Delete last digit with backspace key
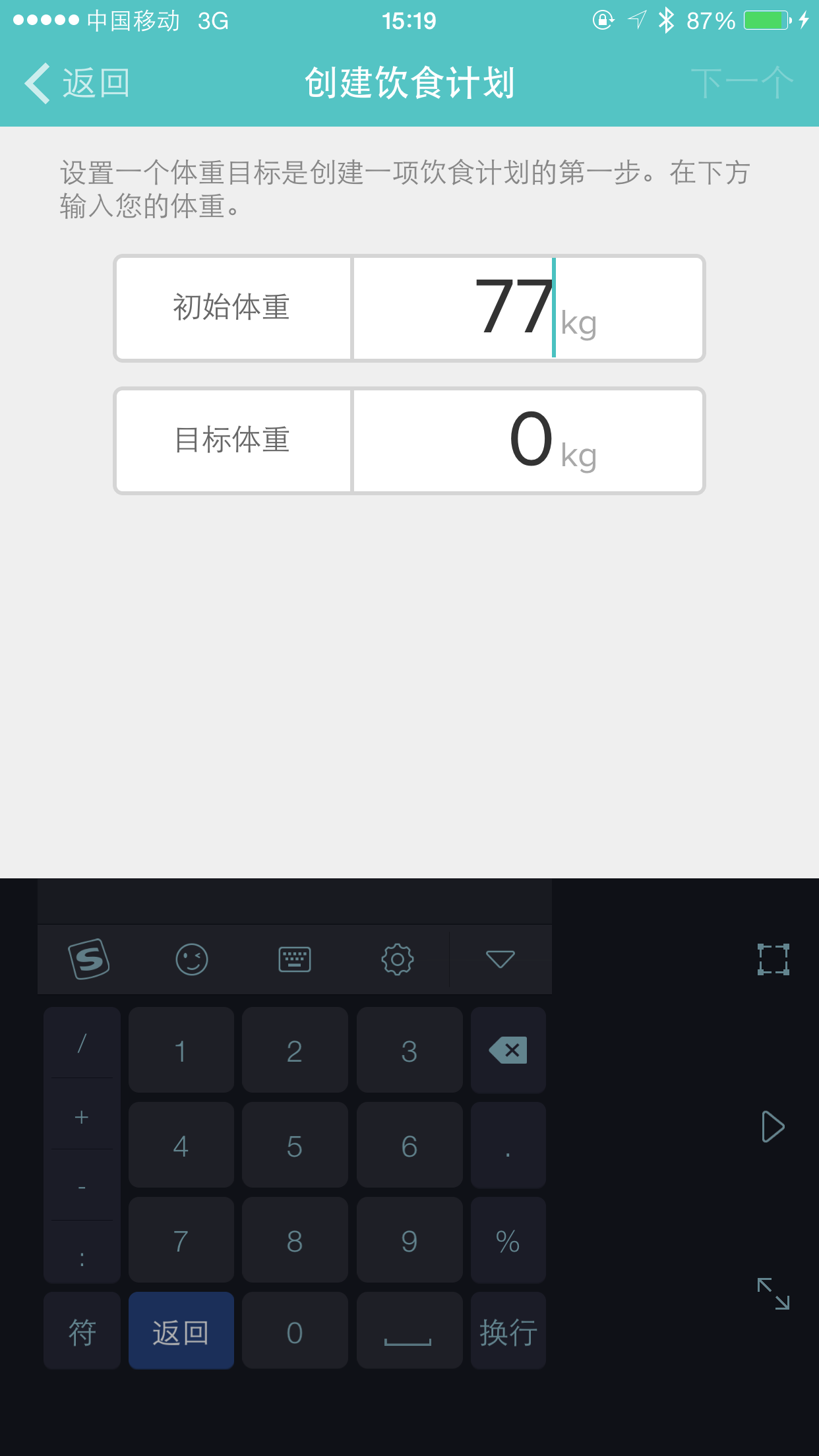This screenshot has width=819, height=1456. [x=508, y=1050]
